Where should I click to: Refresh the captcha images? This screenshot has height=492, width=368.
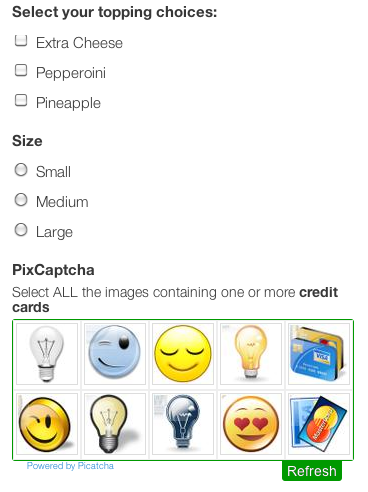tap(312, 471)
